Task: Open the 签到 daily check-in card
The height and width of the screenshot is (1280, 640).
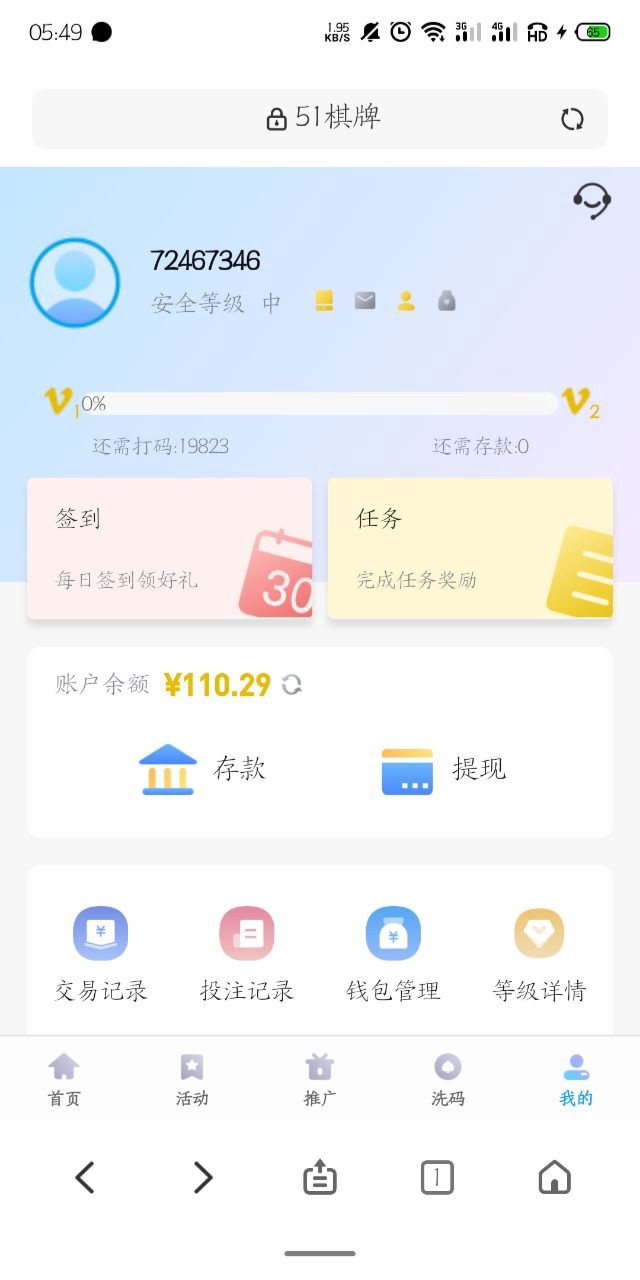Action: click(x=169, y=548)
